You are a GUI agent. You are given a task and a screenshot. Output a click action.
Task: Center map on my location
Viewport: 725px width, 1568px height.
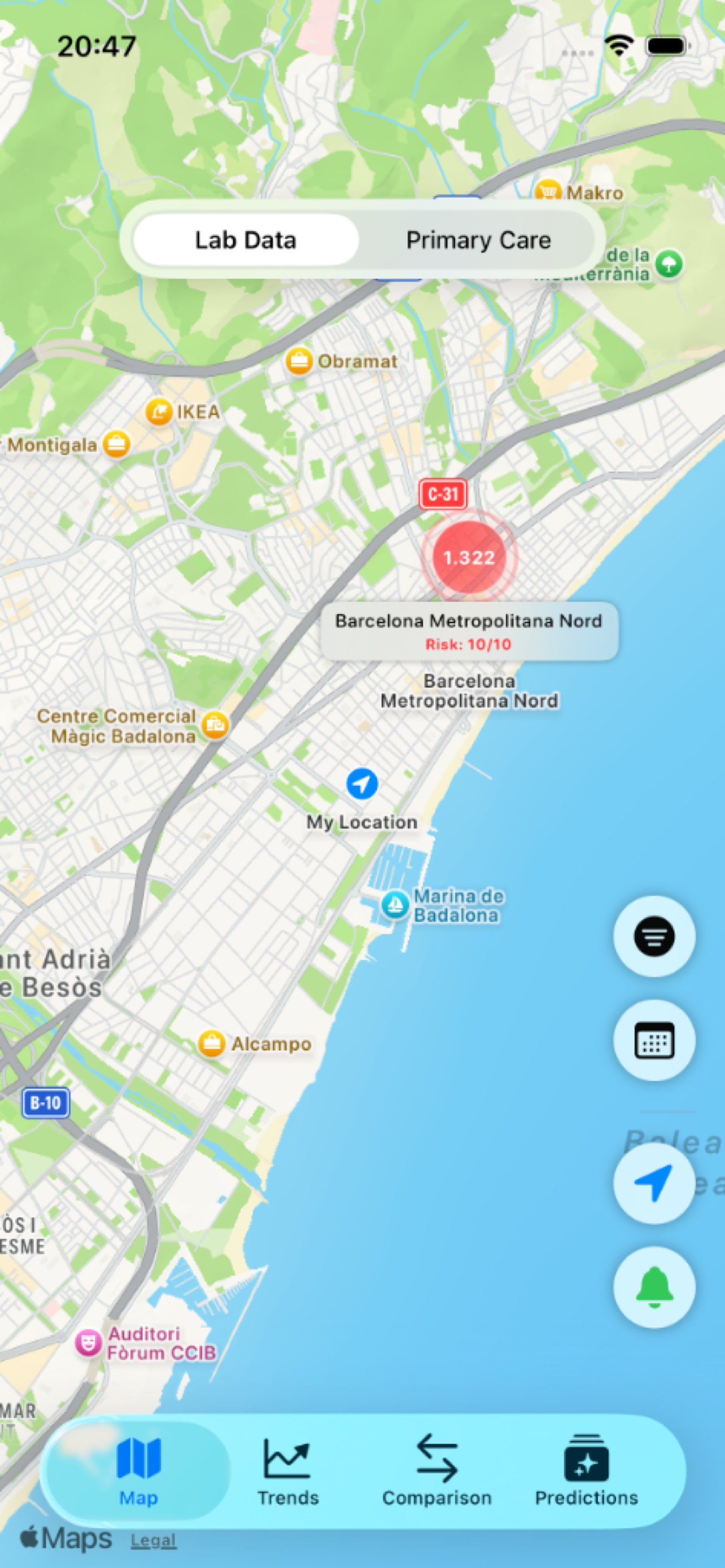pos(654,1182)
